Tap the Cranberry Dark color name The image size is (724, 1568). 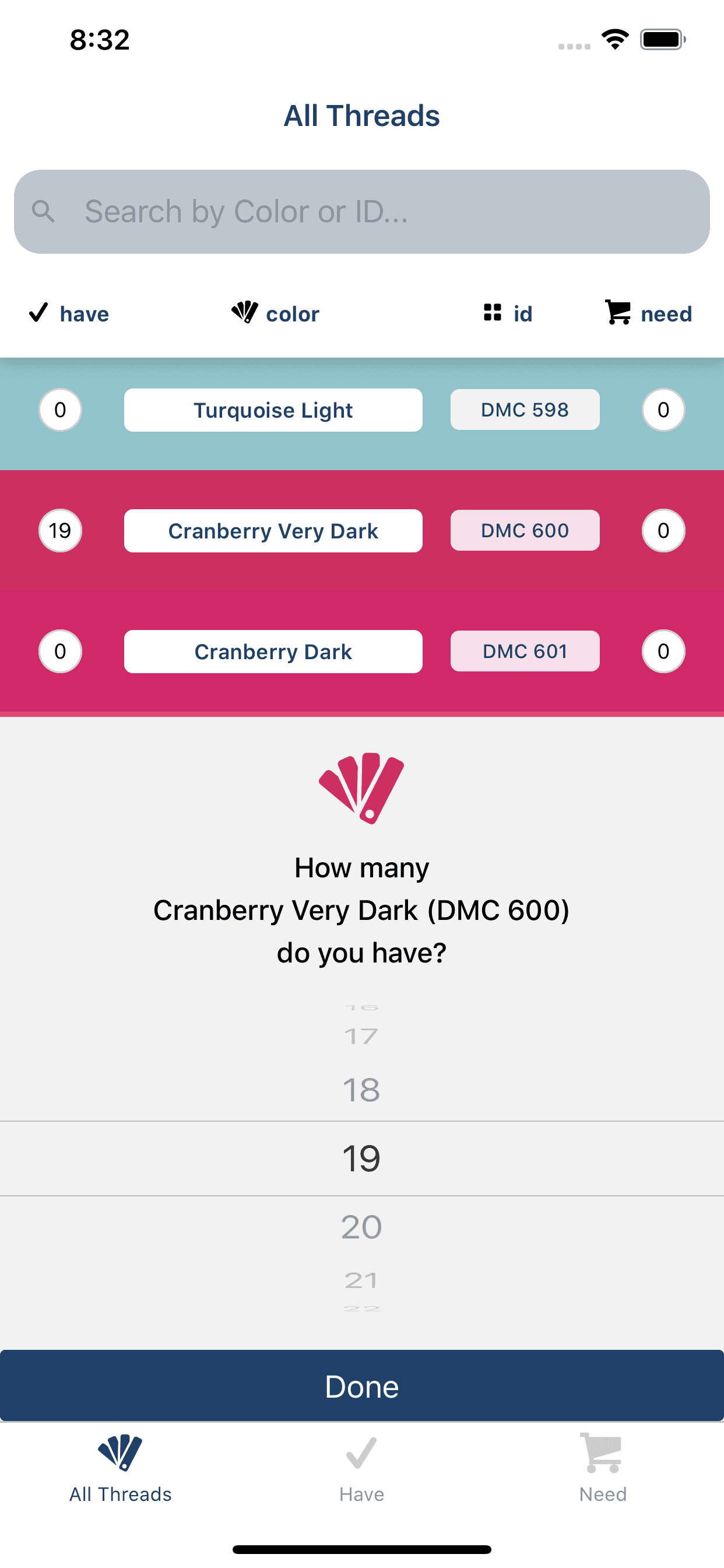tap(273, 652)
